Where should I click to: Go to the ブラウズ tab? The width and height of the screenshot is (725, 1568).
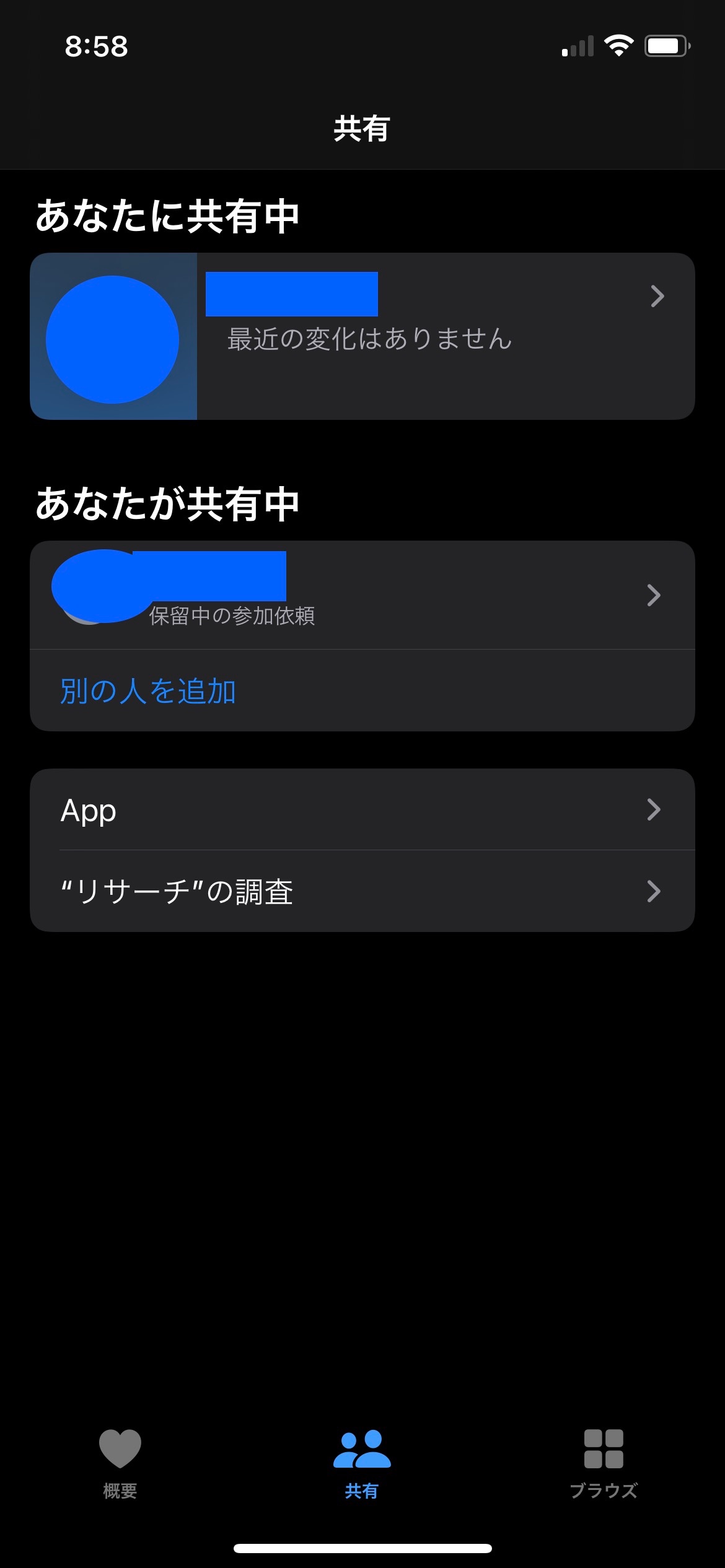pos(603,1463)
